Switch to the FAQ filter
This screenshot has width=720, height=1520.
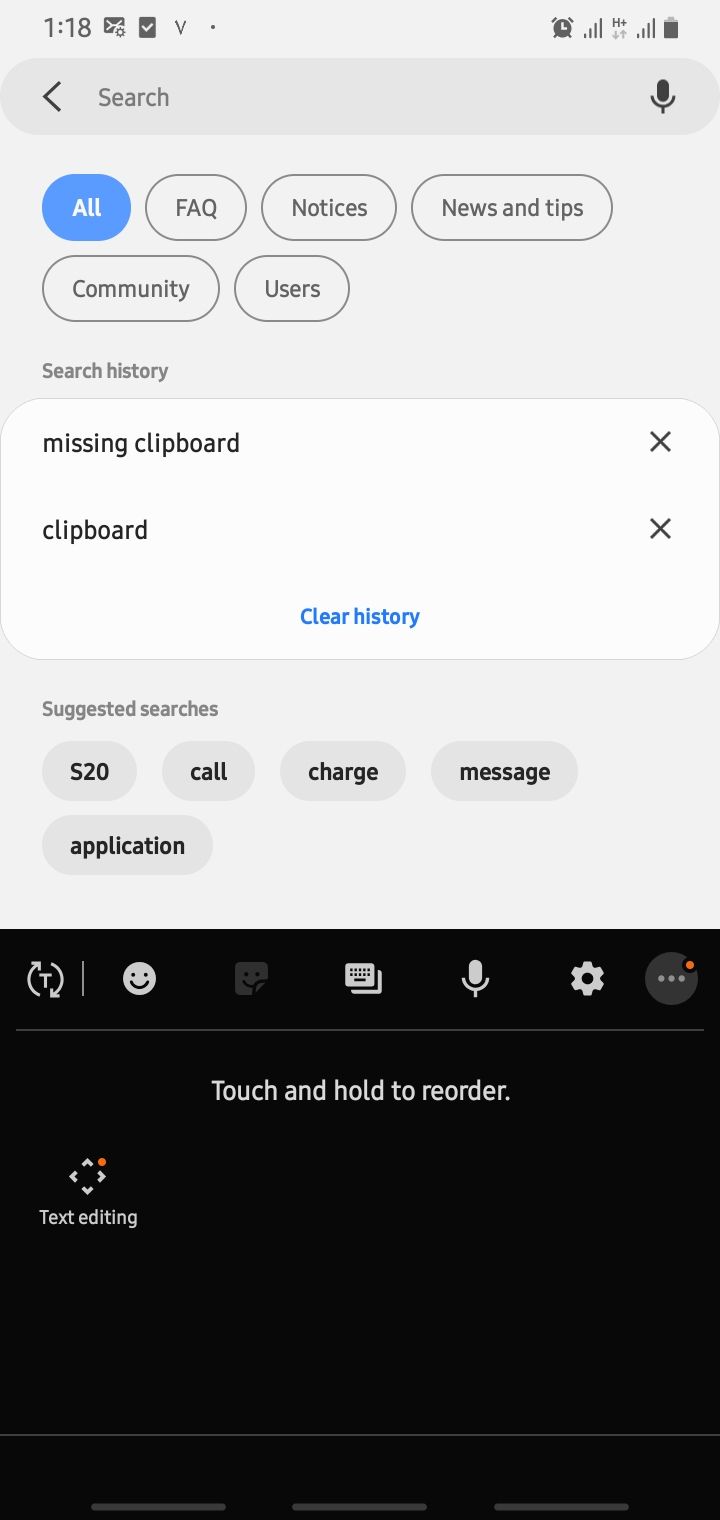(x=196, y=208)
